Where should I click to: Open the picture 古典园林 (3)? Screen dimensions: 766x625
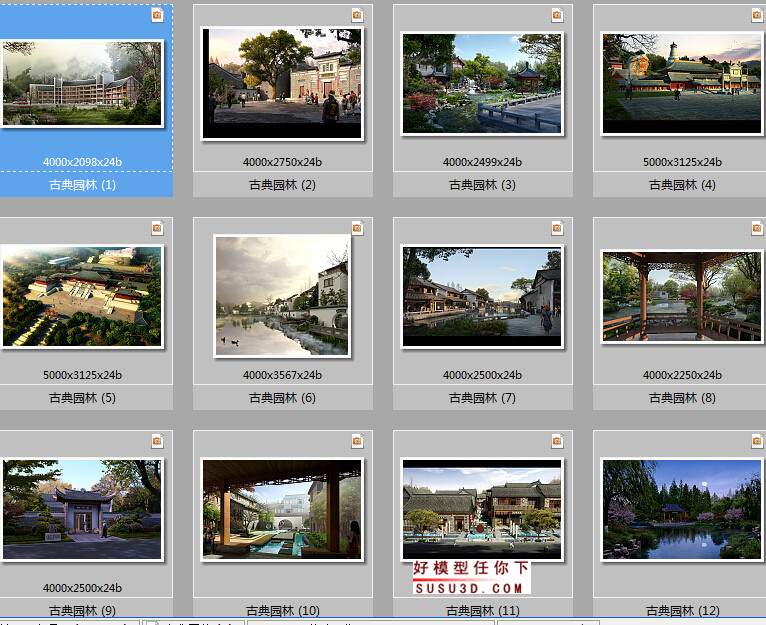coord(482,83)
